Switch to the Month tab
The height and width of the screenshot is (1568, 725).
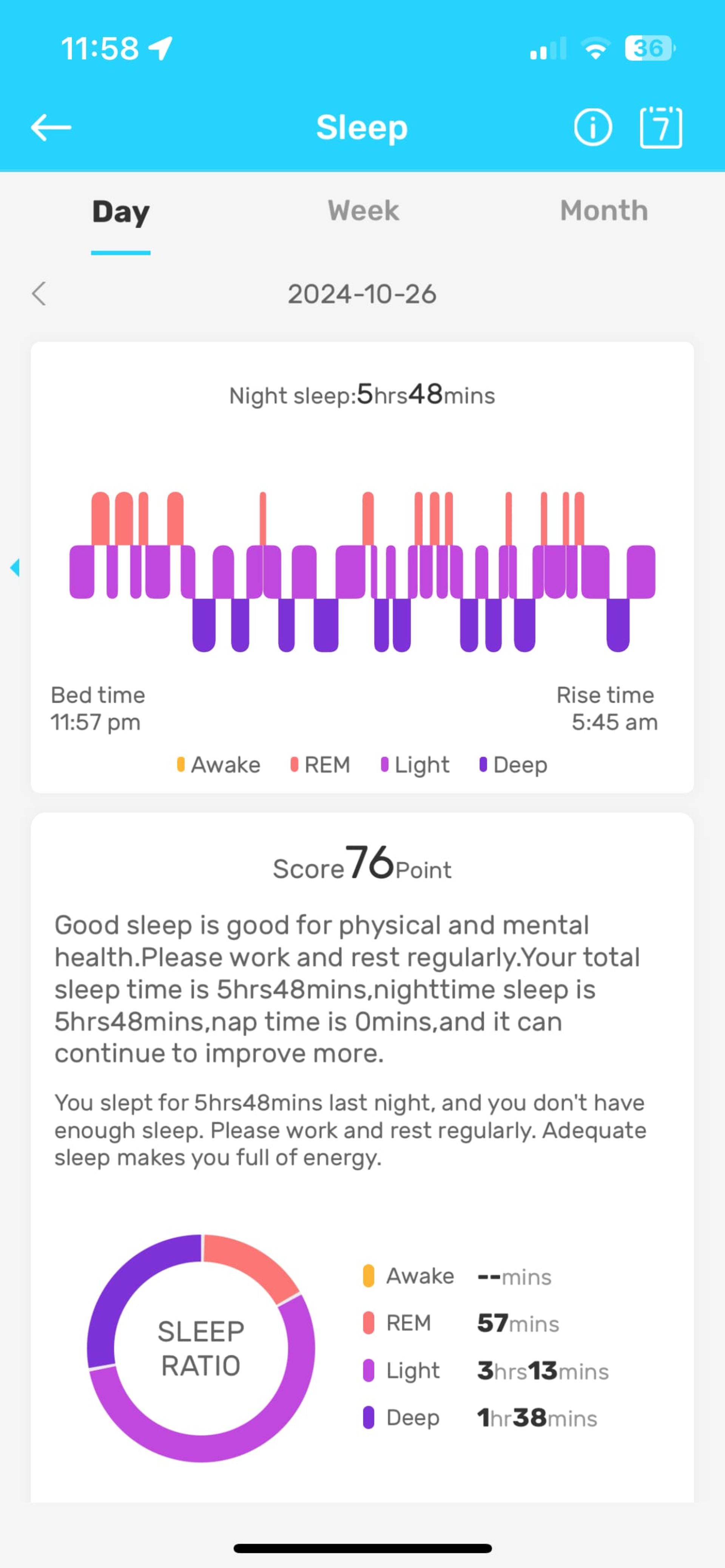click(x=603, y=211)
